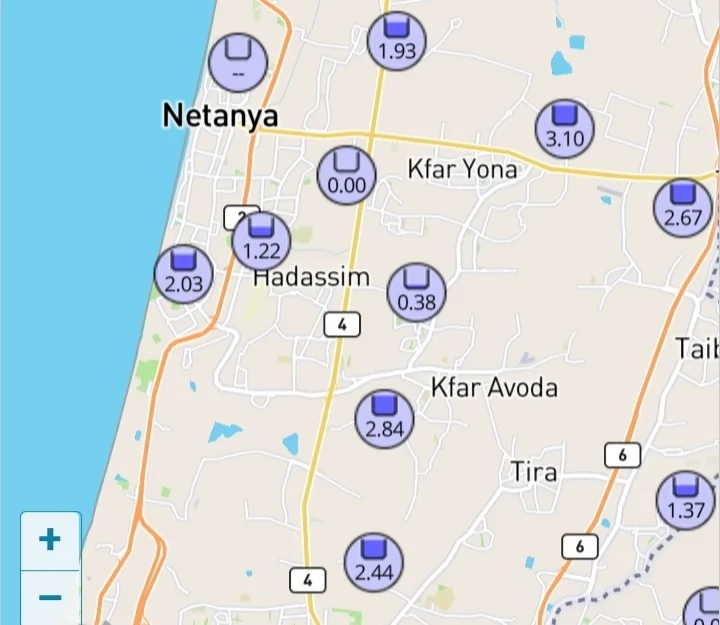Open the 2.67 gauge marker
The width and height of the screenshot is (720, 625).
tap(684, 208)
